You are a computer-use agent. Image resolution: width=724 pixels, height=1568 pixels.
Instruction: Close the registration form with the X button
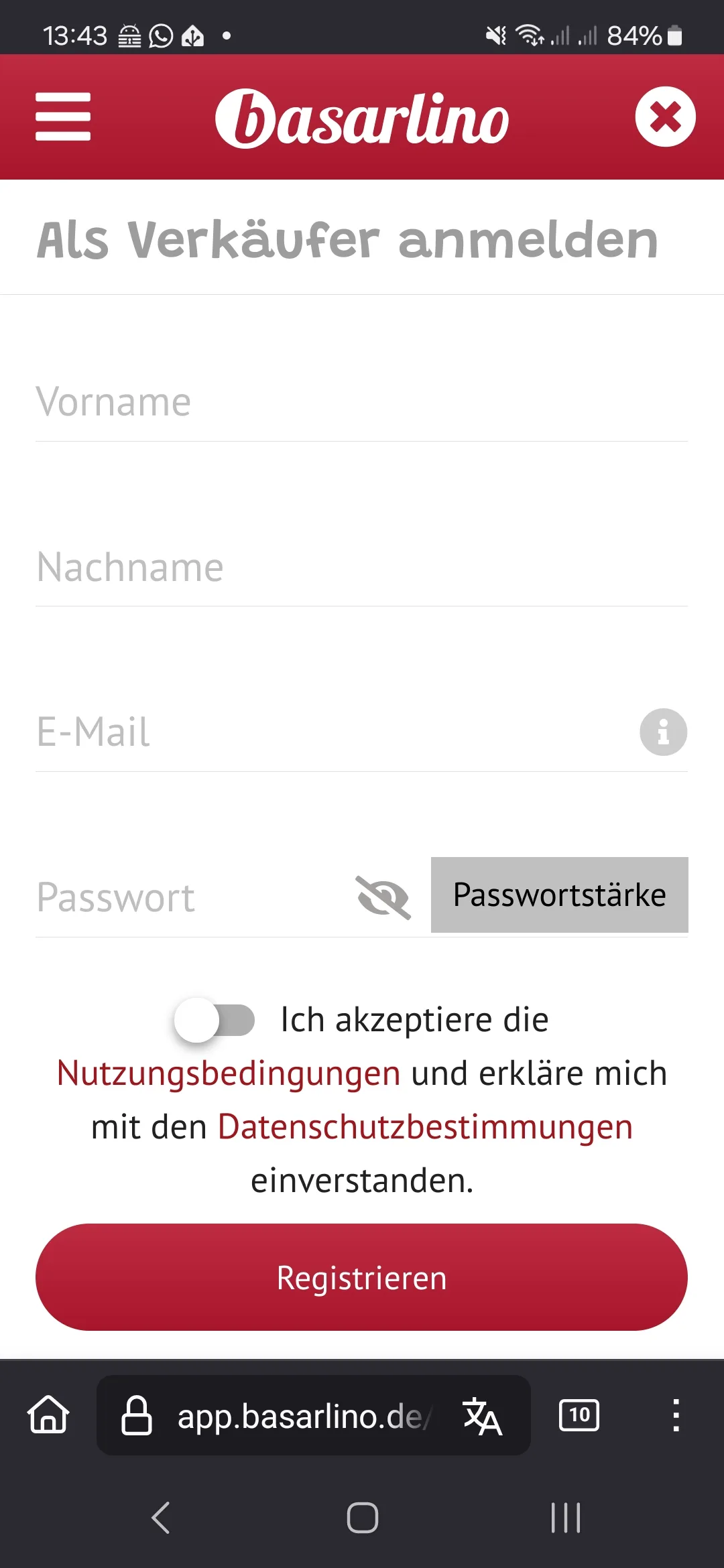coord(665,117)
